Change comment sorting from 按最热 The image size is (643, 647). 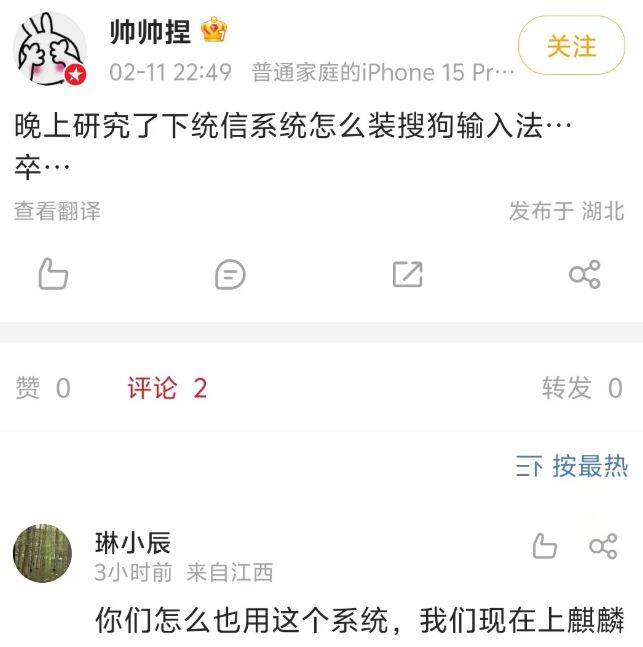click(572, 465)
